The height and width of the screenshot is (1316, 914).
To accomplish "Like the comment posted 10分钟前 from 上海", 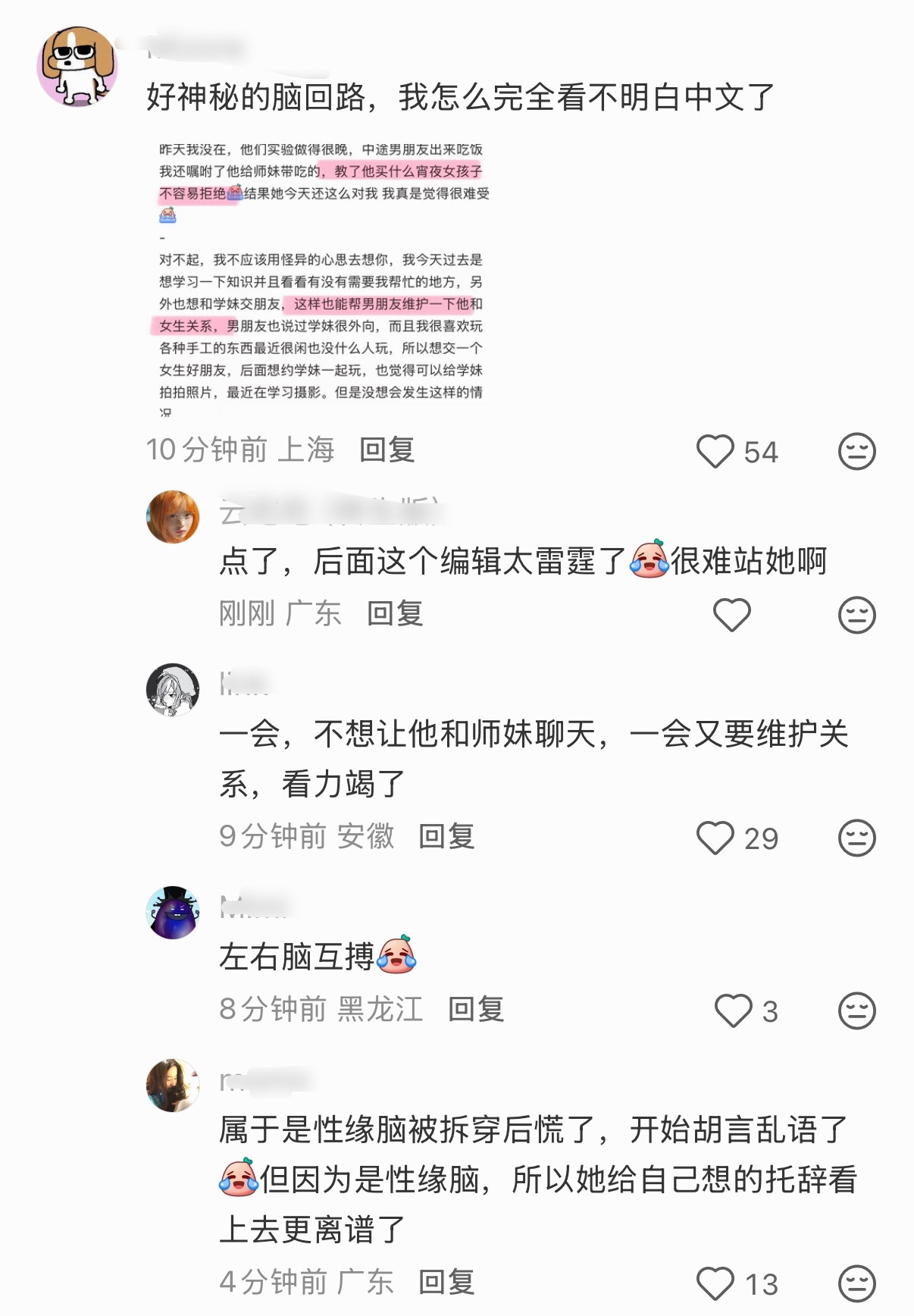I will point(715,451).
